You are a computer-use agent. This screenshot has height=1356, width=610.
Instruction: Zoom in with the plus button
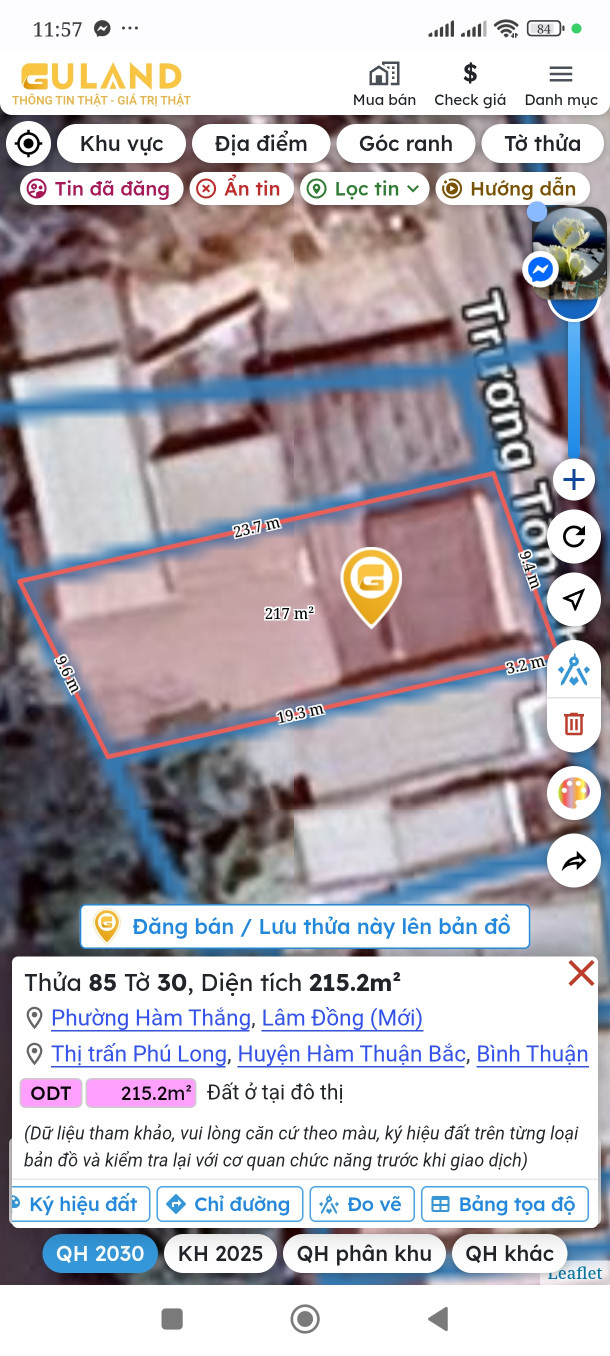(x=574, y=480)
